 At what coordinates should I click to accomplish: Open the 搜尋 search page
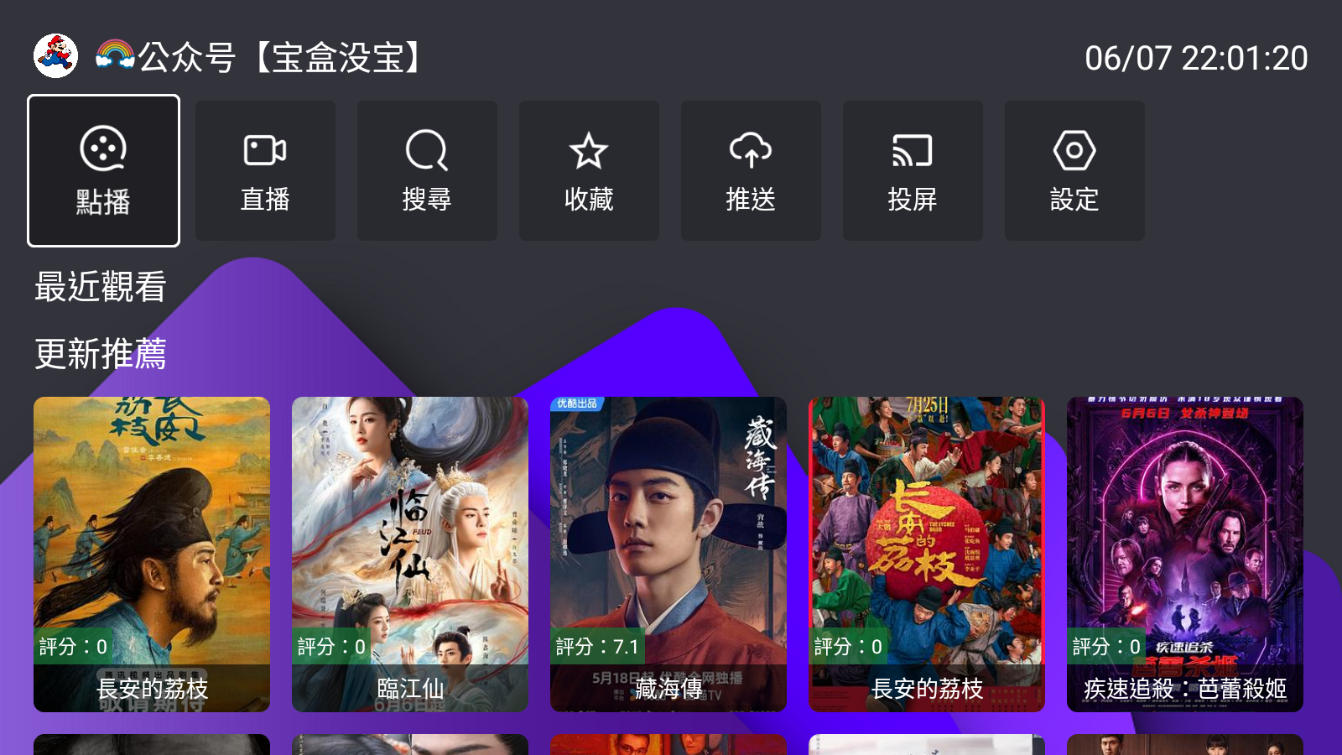coord(427,170)
